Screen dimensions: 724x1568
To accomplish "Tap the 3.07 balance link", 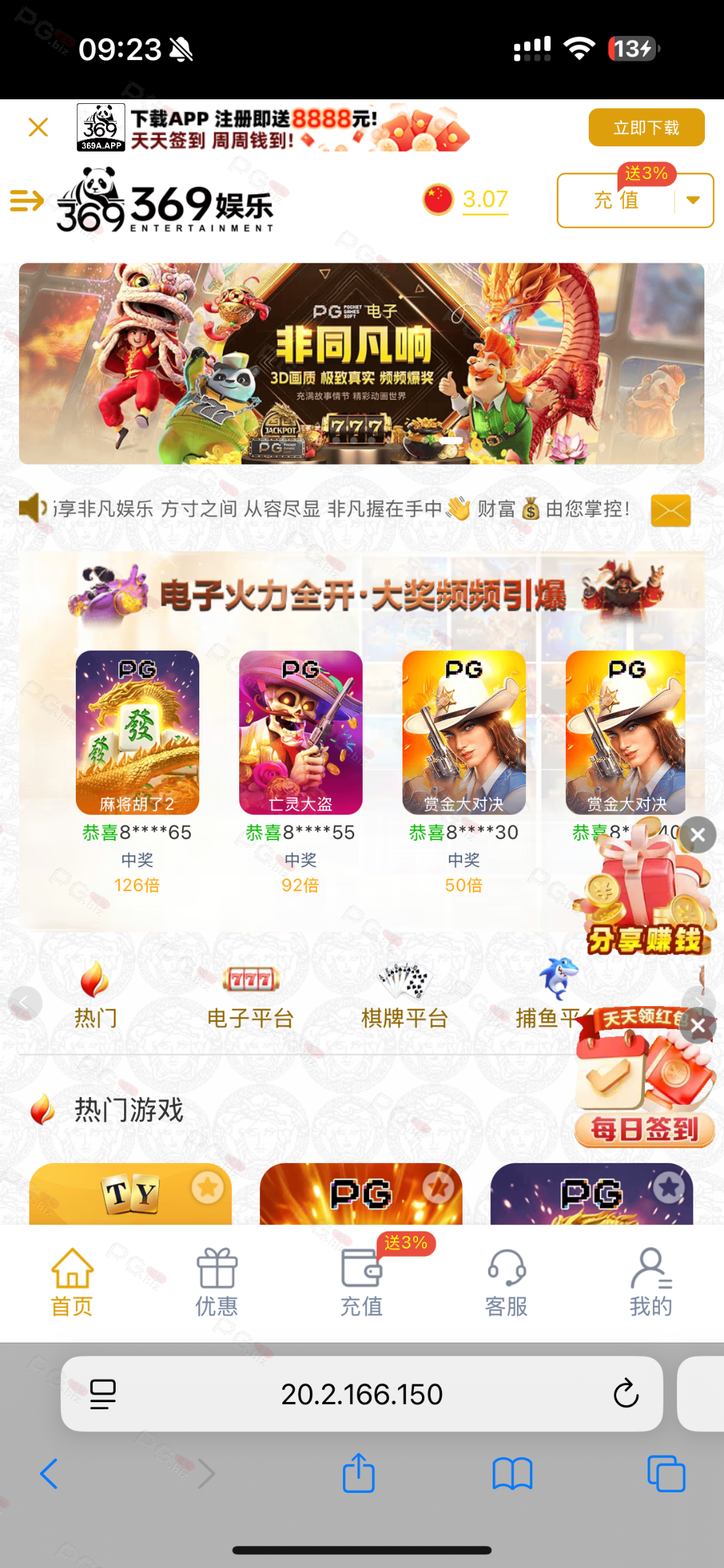I will [x=485, y=199].
